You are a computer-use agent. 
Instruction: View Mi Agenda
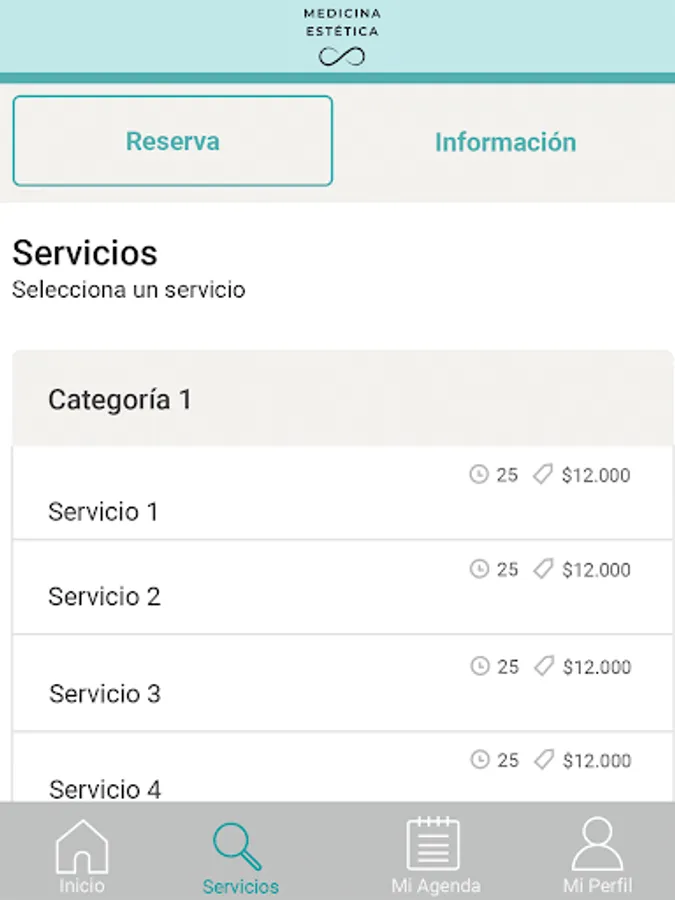click(x=434, y=855)
